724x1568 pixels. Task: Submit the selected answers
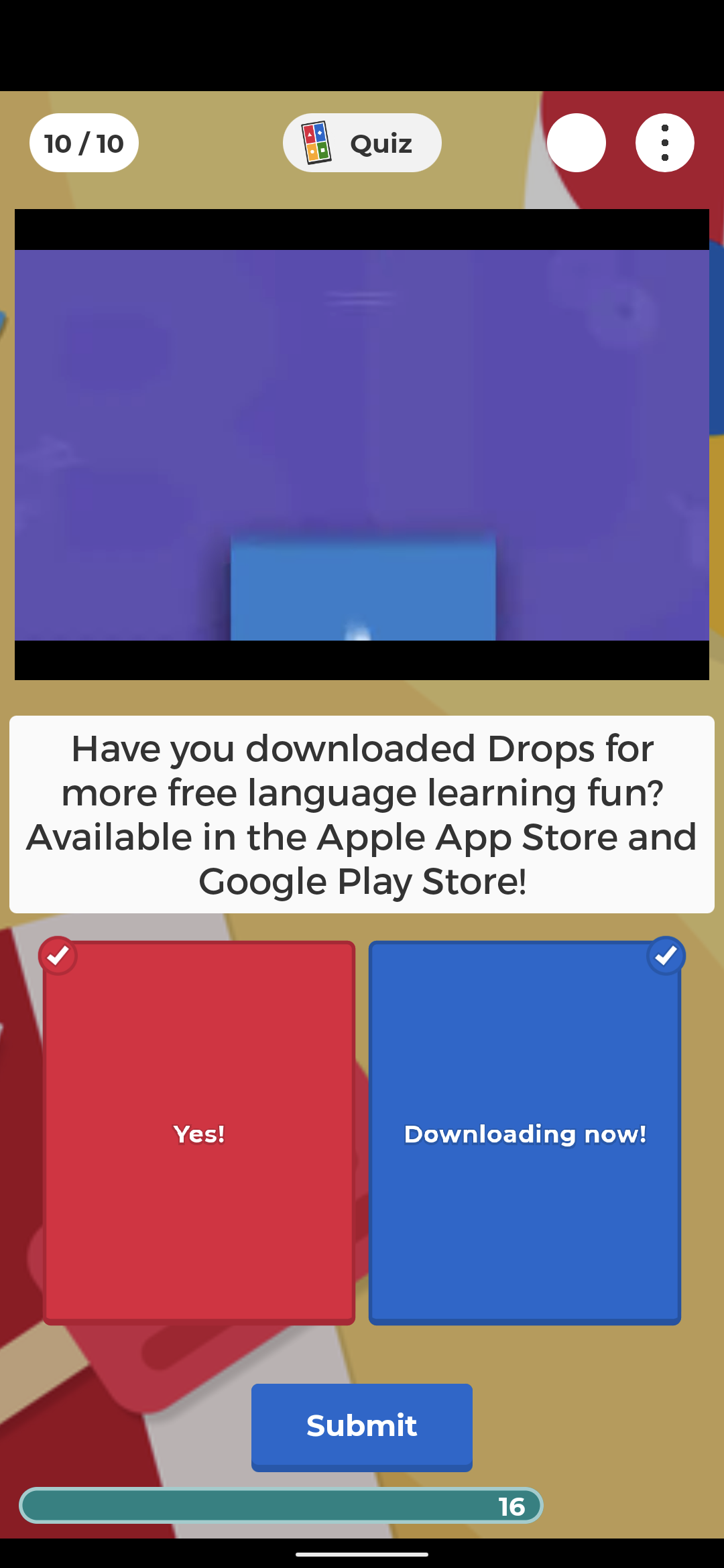362,1427
